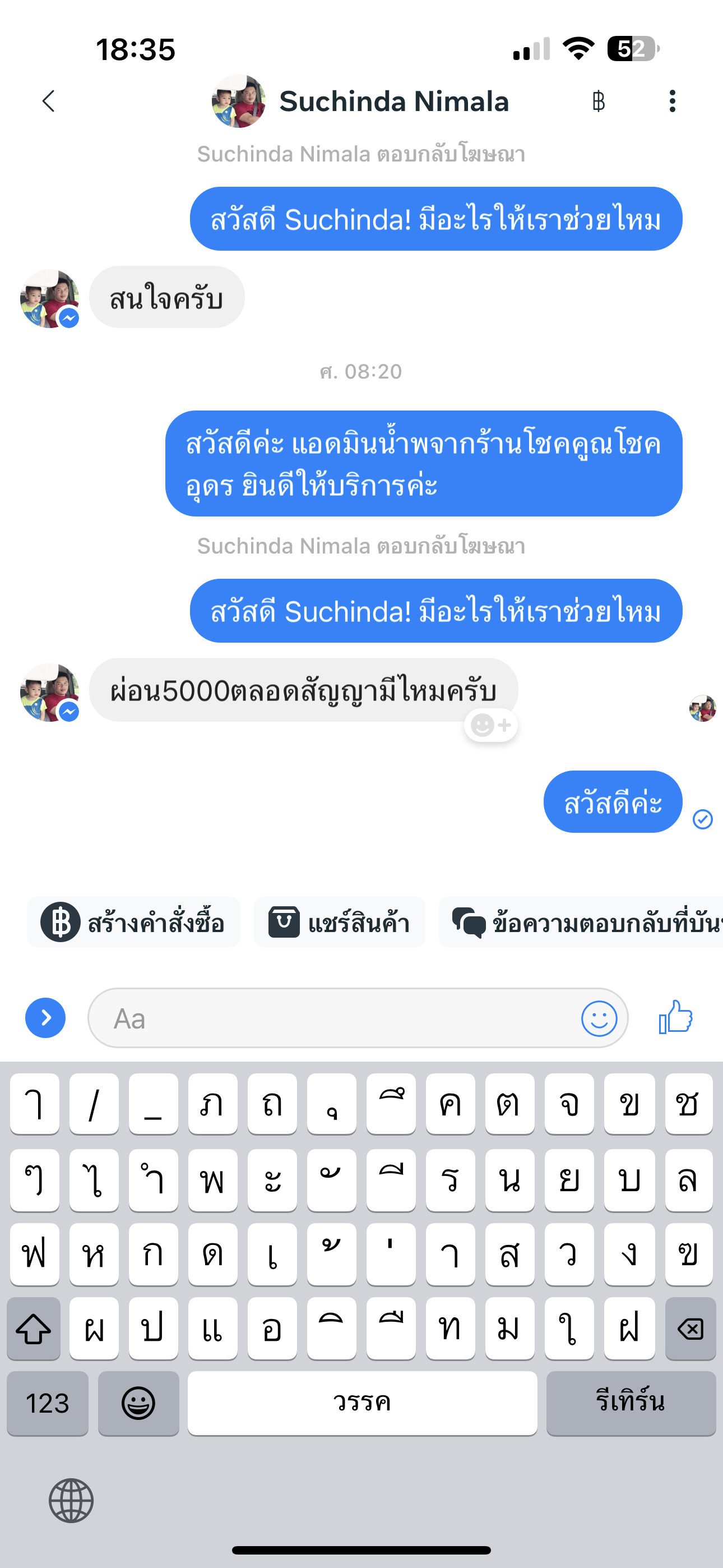Viewport: 723px width, 1568px height.
Task: Open the three-dot overflow menu
Action: click(672, 101)
